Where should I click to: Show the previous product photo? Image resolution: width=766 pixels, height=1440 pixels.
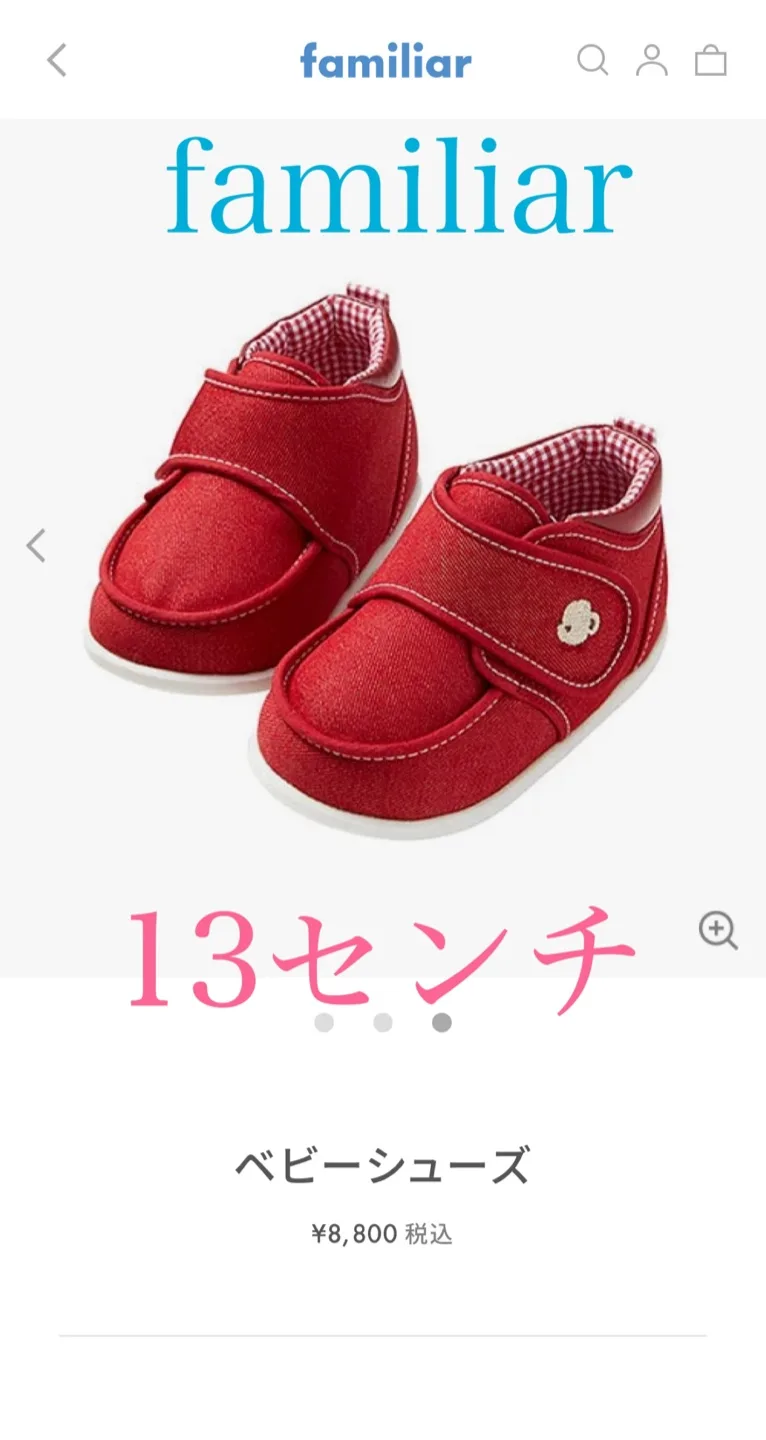pos(36,546)
